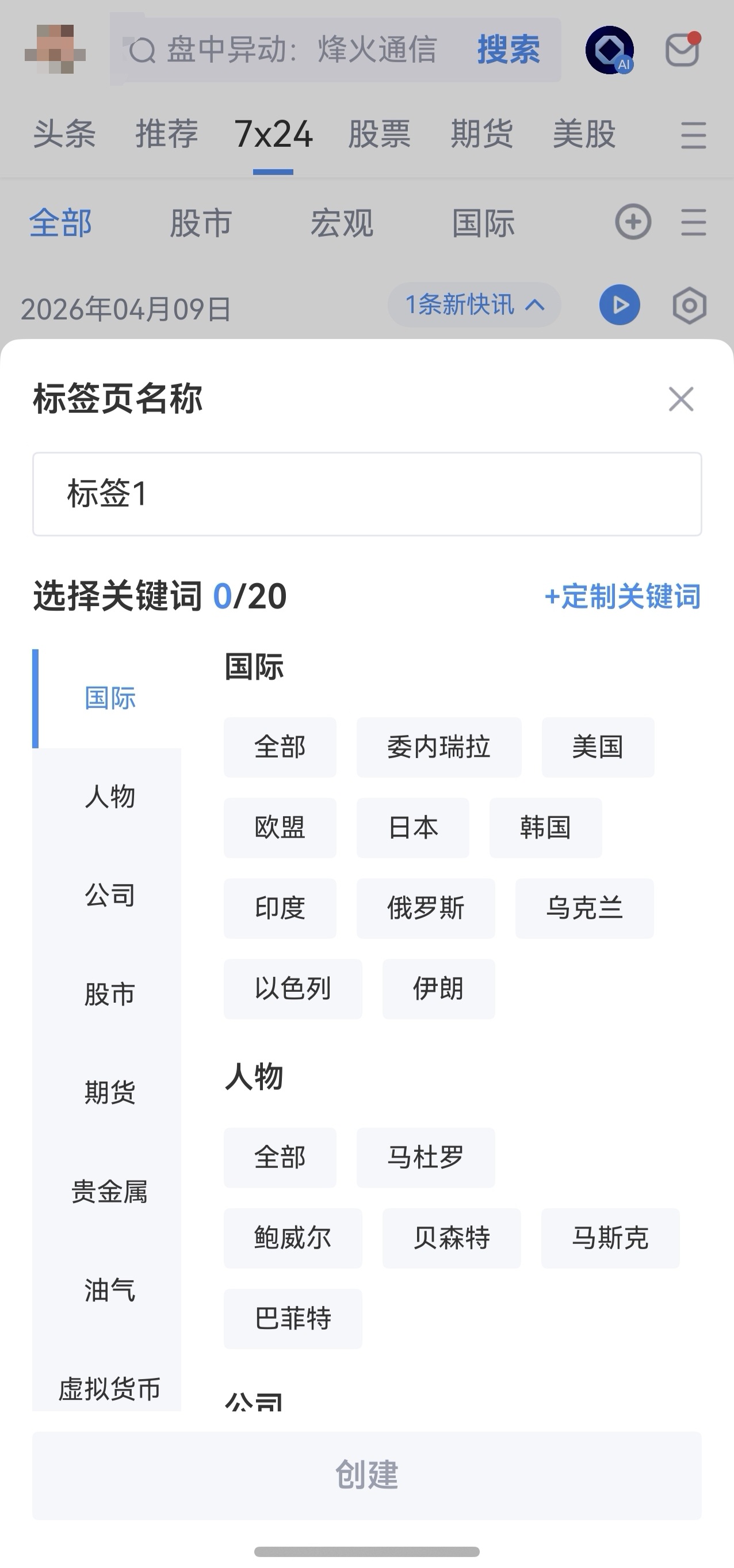Go to the 油气 sidebar category

(109, 1290)
